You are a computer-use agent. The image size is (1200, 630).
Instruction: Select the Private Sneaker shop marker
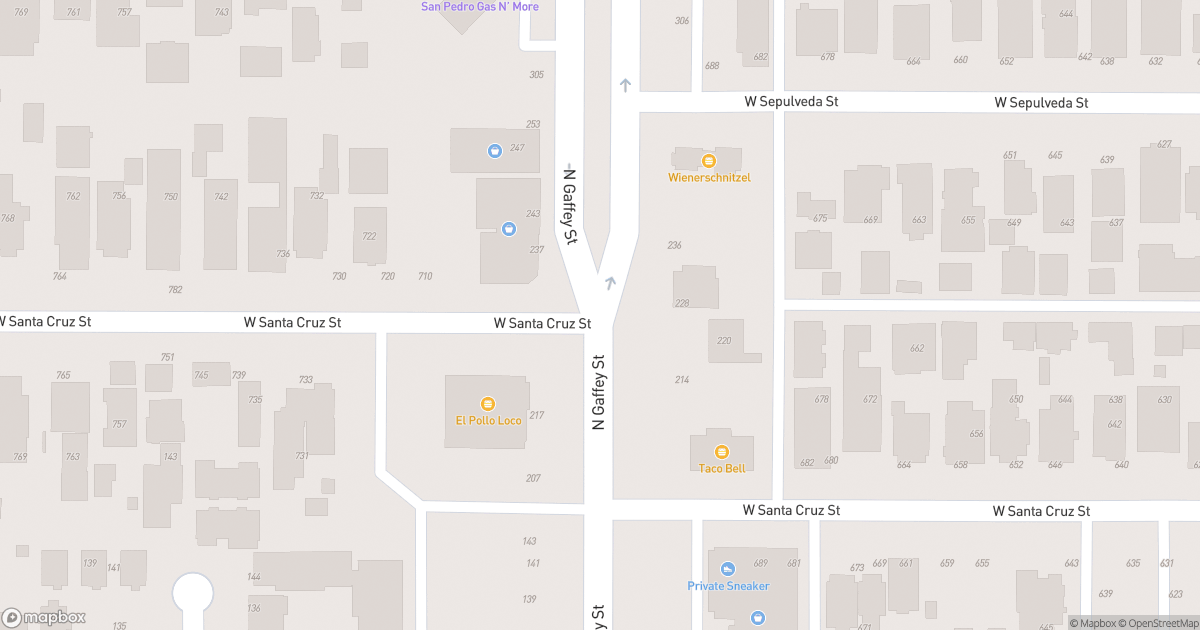[x=727, y=570]
